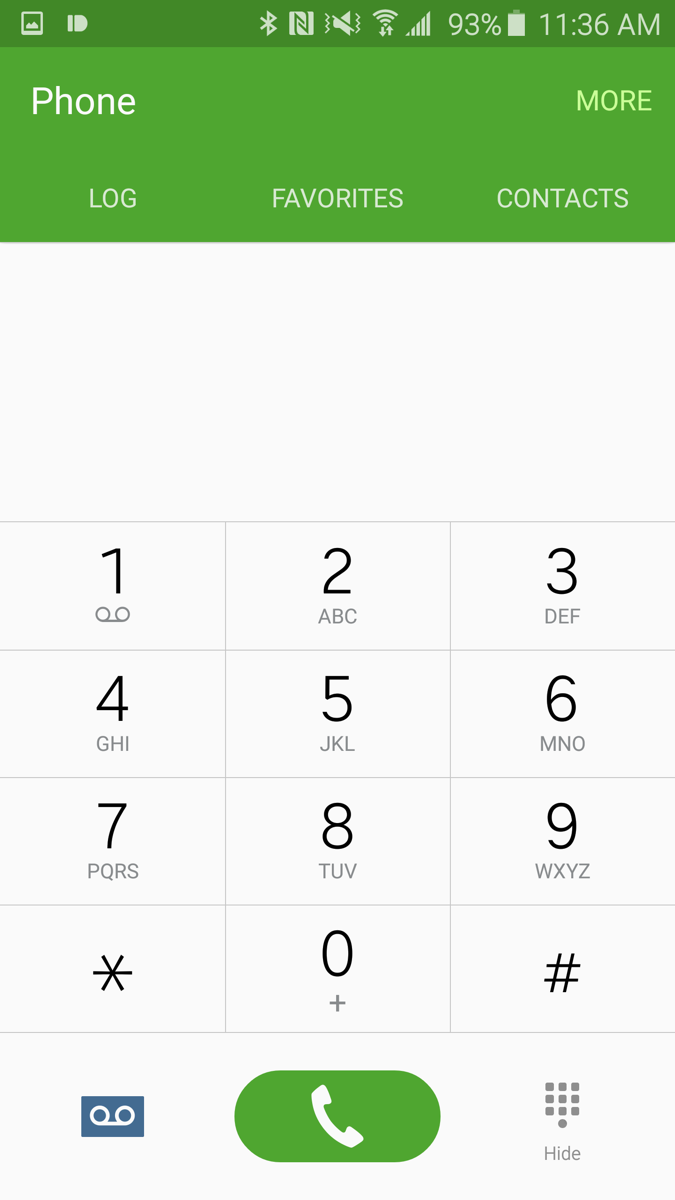
Task: Tap the 3 DEF key
Action: click(x=562, y=586)
